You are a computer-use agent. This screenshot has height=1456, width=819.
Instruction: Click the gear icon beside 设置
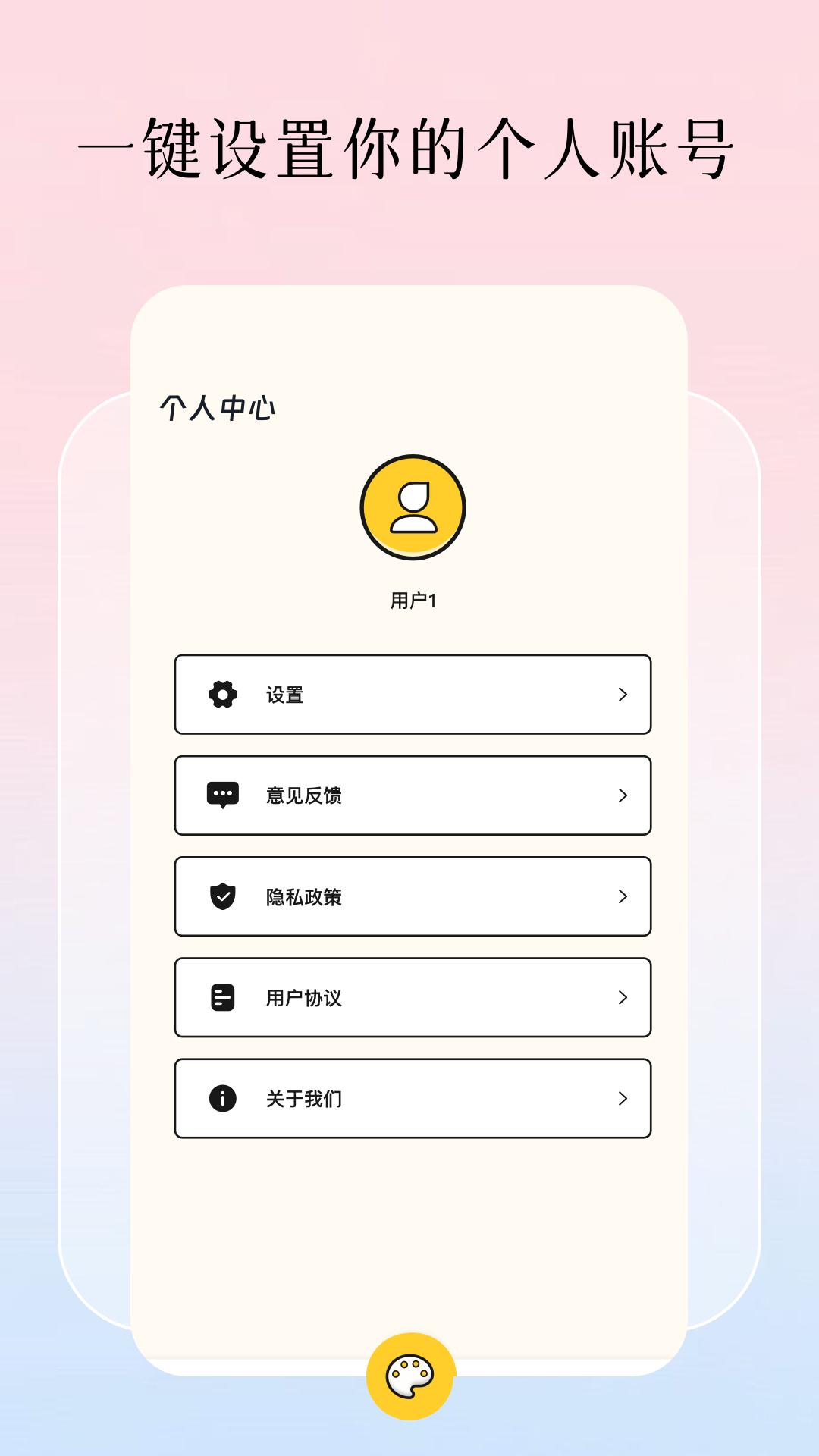[x=221, y=694]
